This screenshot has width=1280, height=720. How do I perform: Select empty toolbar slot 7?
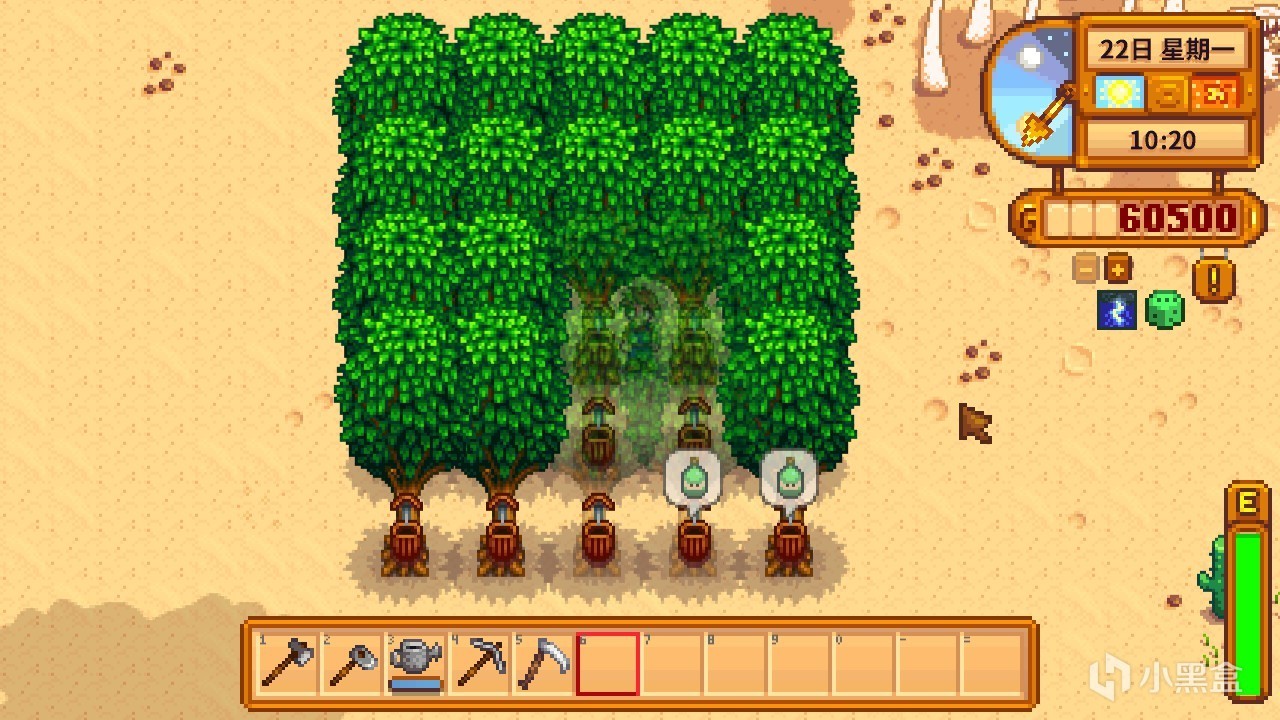672,663
